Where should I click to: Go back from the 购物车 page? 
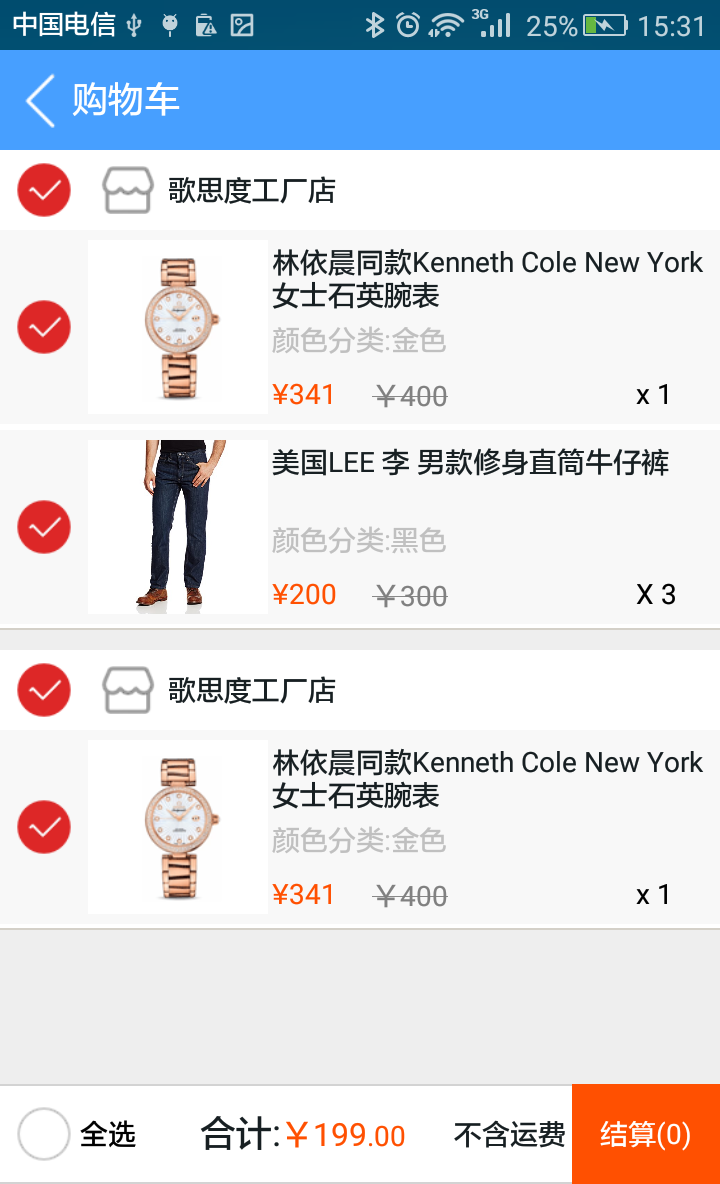point(40,101)
